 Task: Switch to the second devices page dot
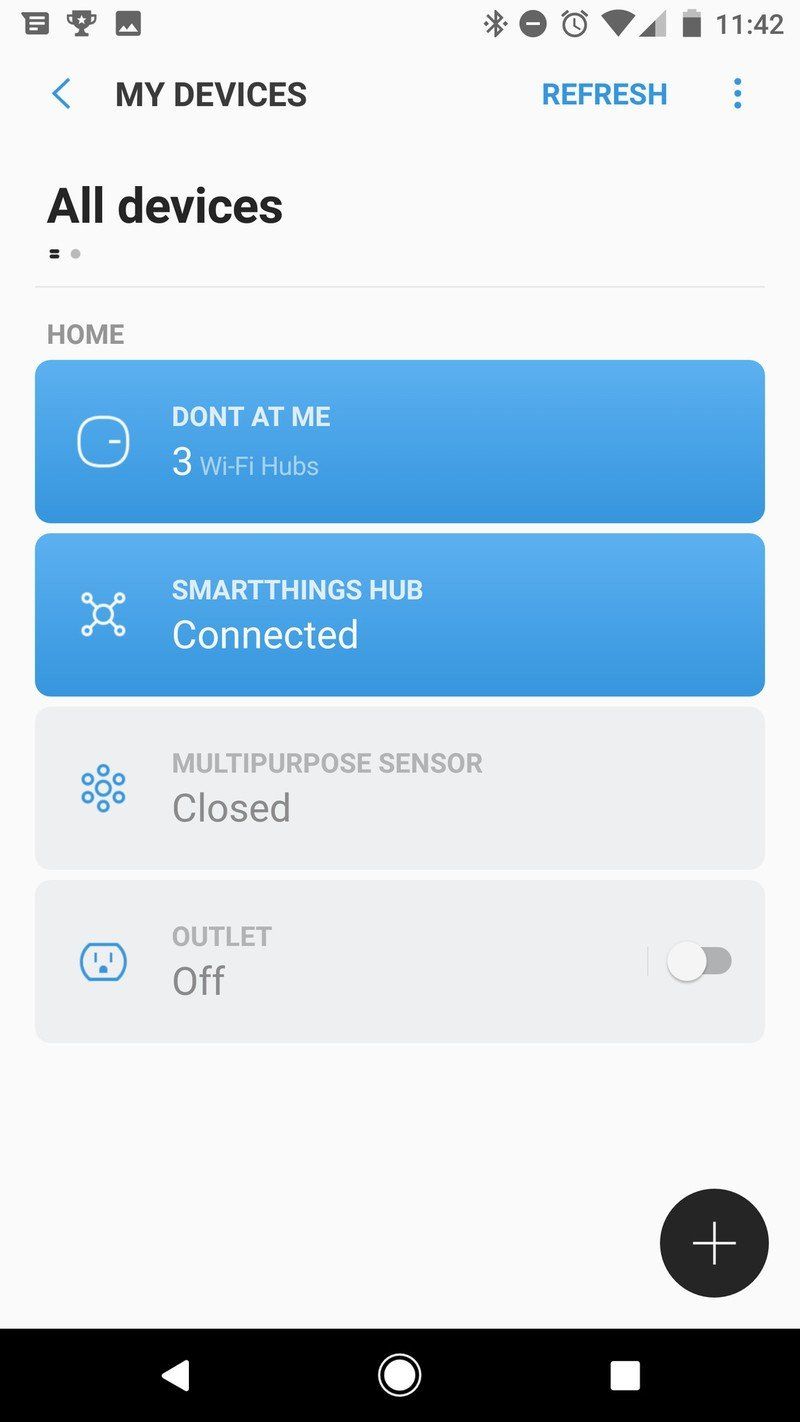76,253
